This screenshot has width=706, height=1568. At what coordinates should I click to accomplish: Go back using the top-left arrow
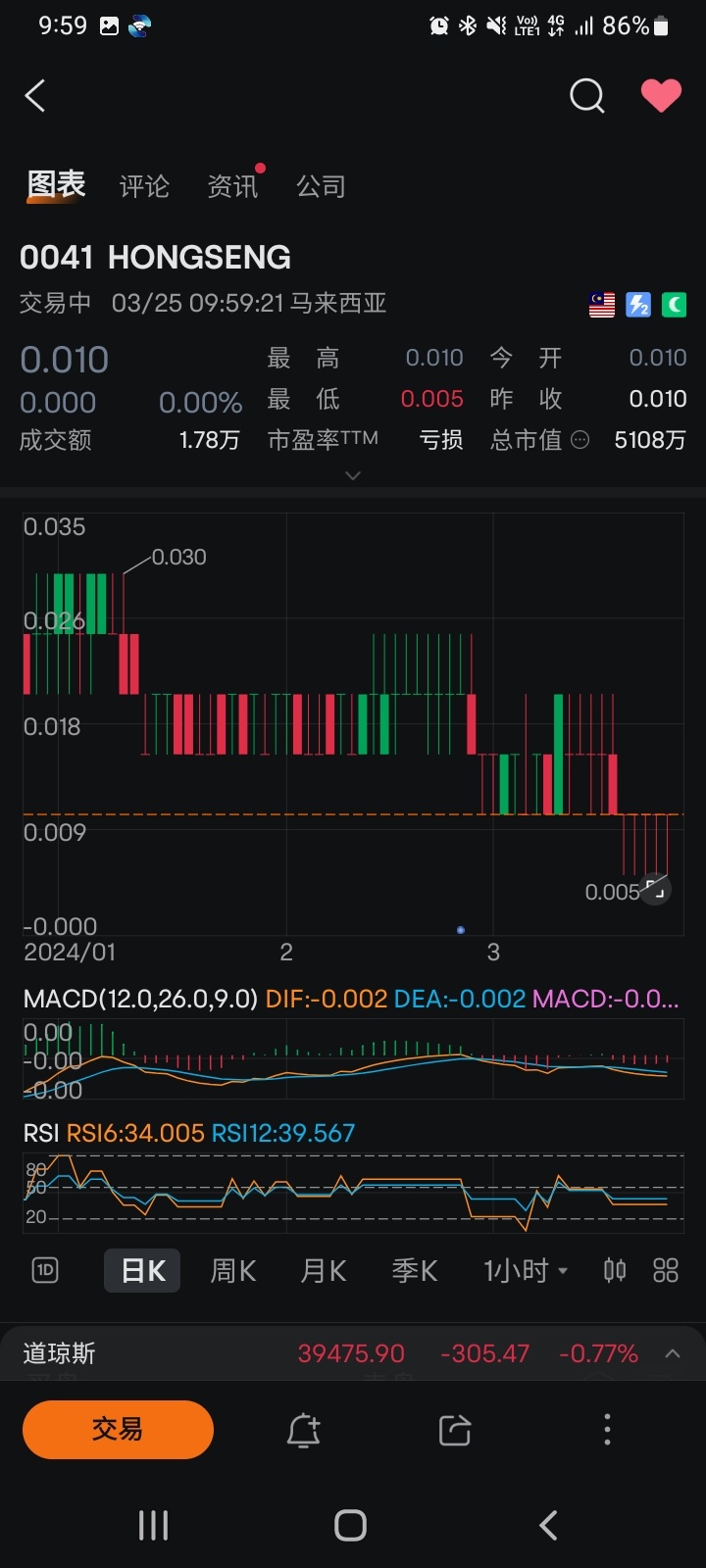[x=35, y=96]
